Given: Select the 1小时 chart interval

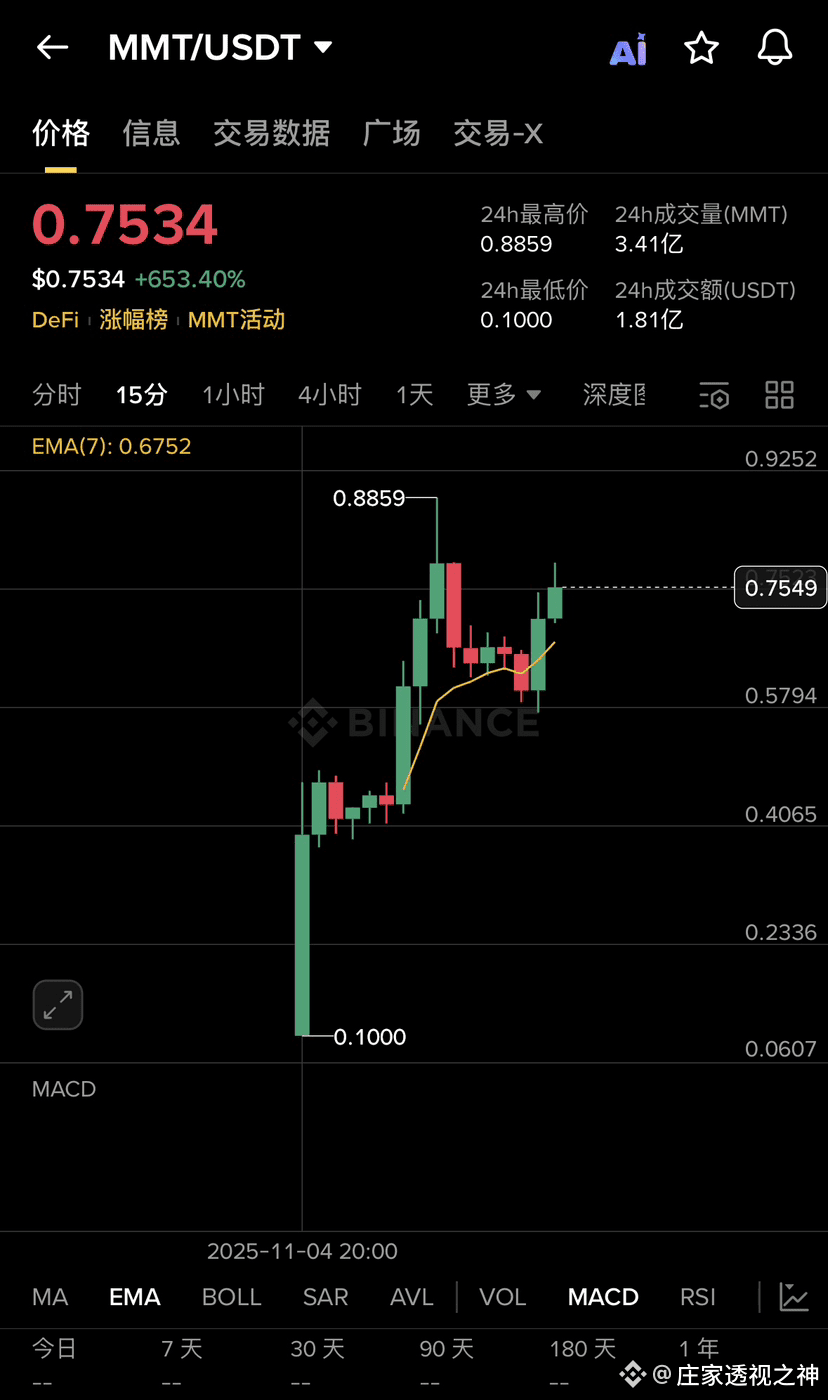Looking at the screenshot, I should point(233,395).
